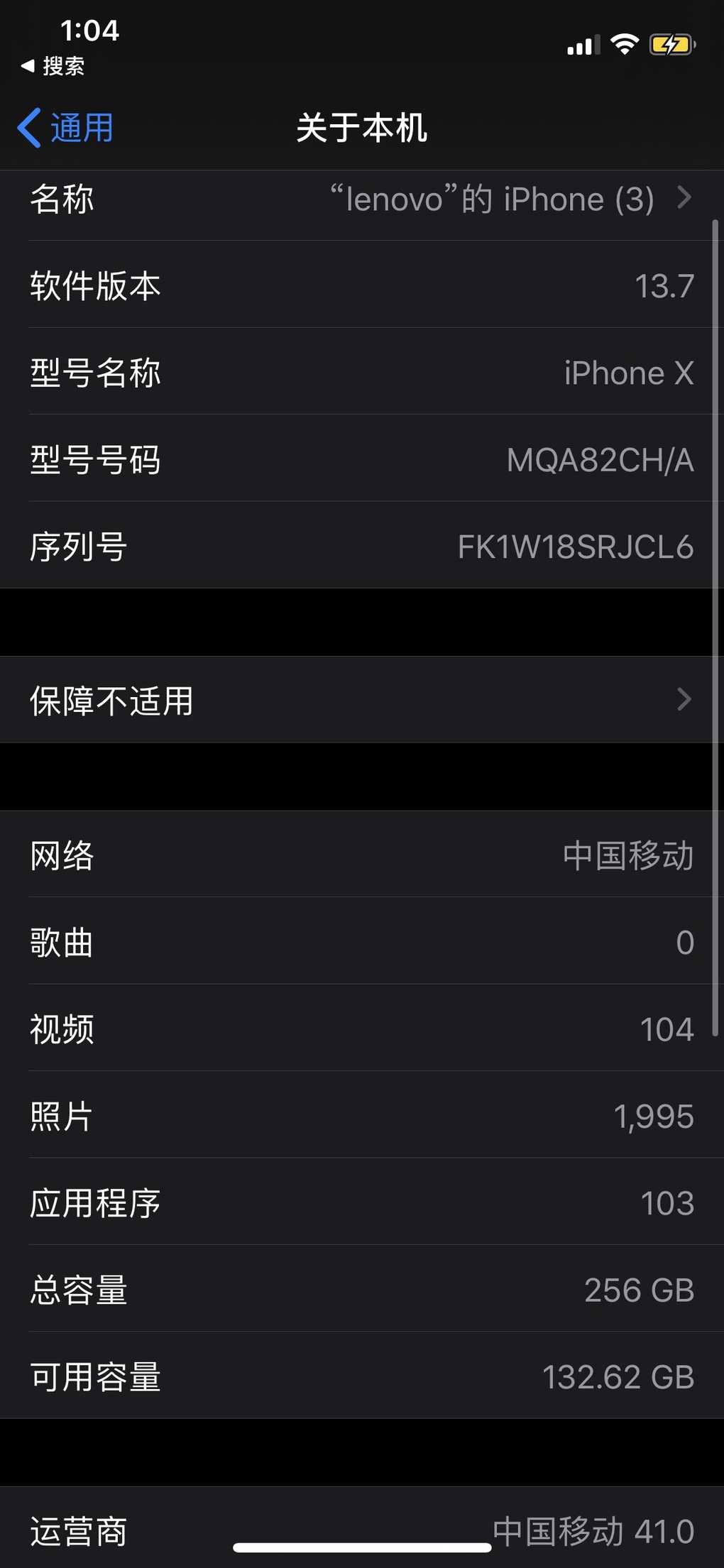Open 保障不适用 coverage details
Screen dimensions: 724x1568
362,700
